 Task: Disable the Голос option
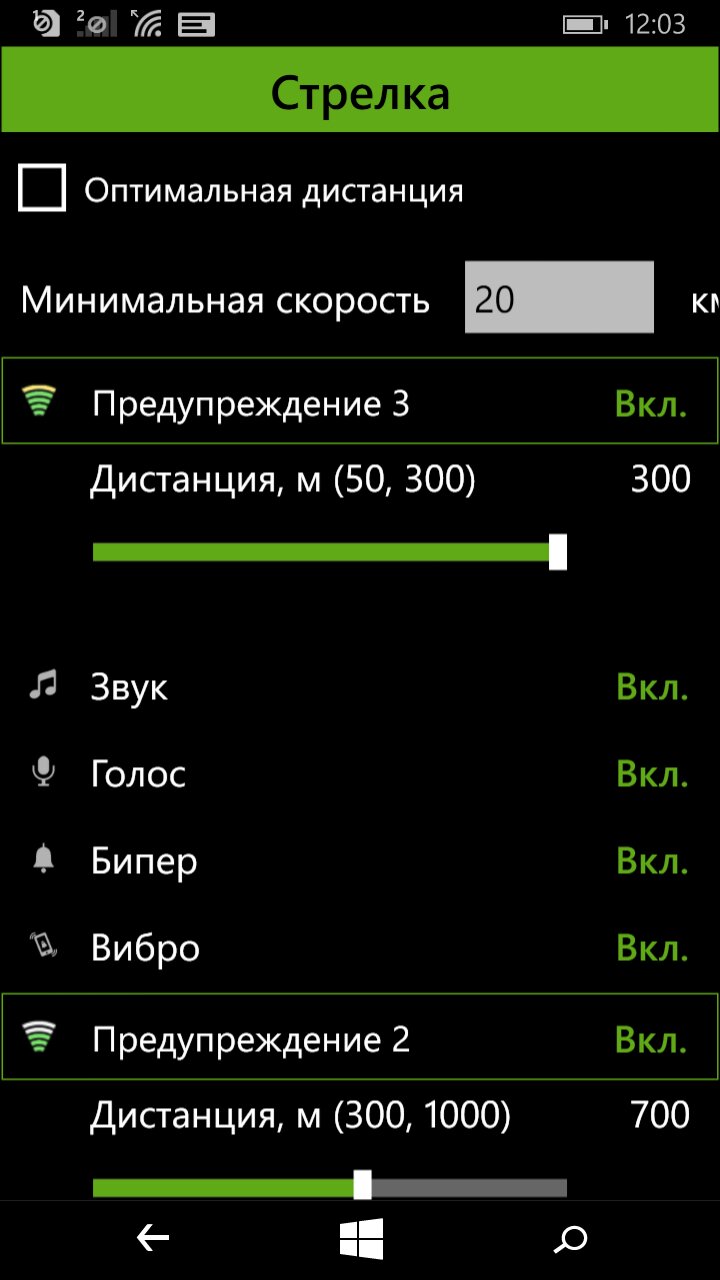click(x=652, y=774)
